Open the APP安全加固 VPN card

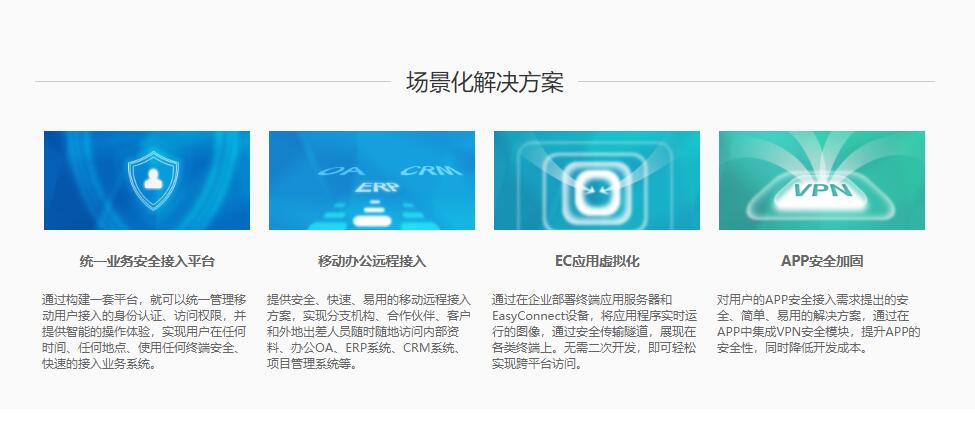(x=822, y=181)
